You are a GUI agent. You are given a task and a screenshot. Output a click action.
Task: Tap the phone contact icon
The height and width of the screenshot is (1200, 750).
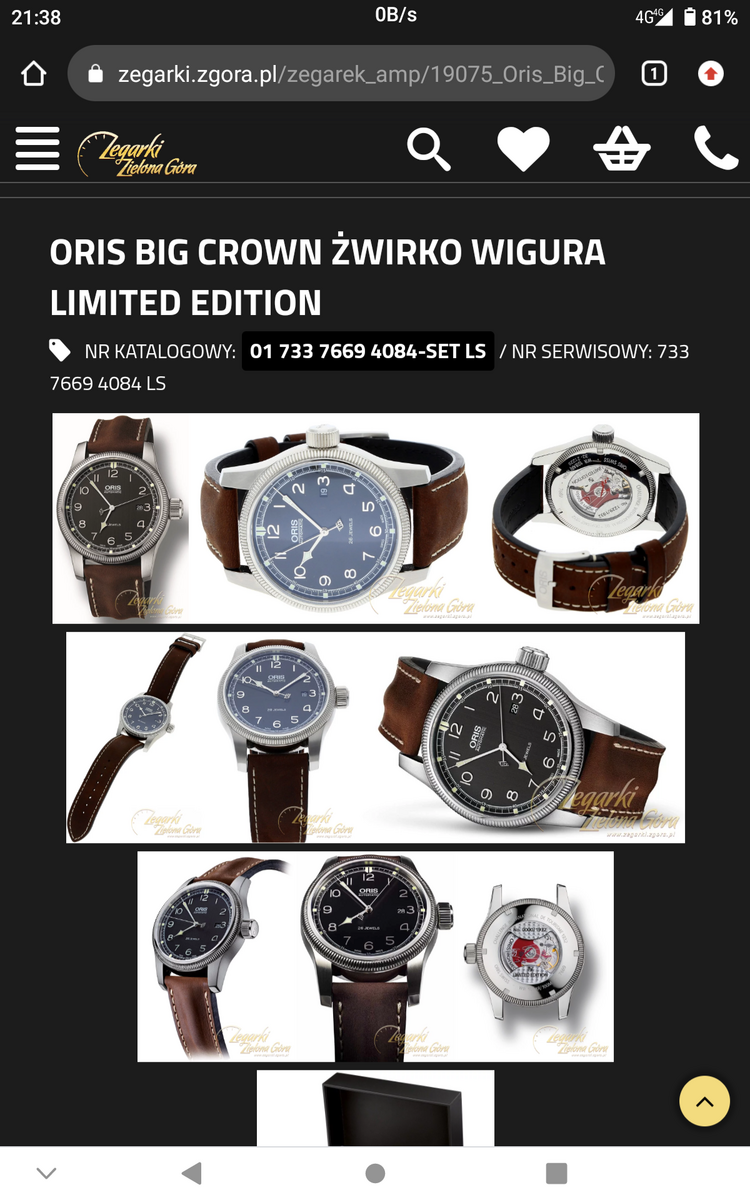click(715, 150)
